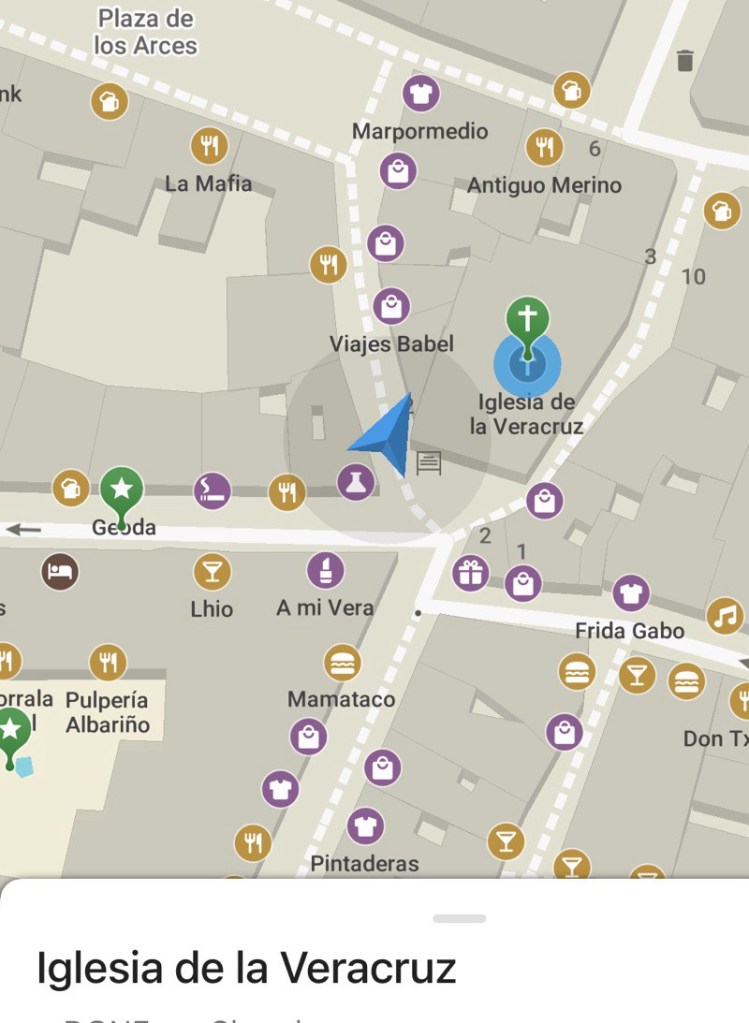Select the hotel bed marker
The height and width of the screenshot is (1023, 749).
tap(60, 572)
